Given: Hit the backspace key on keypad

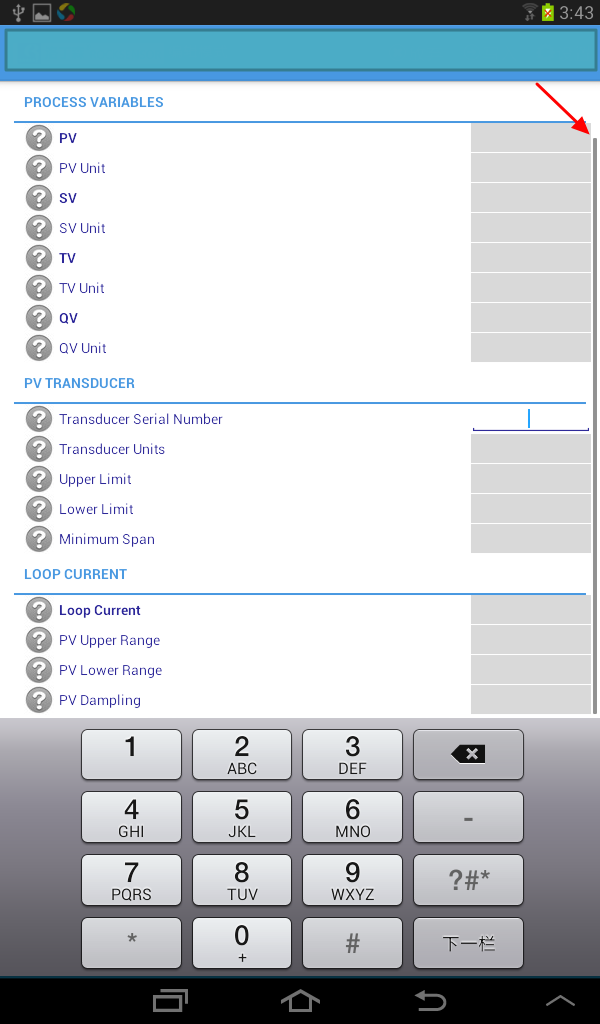Looking at the screenshot, I should 468,754.
